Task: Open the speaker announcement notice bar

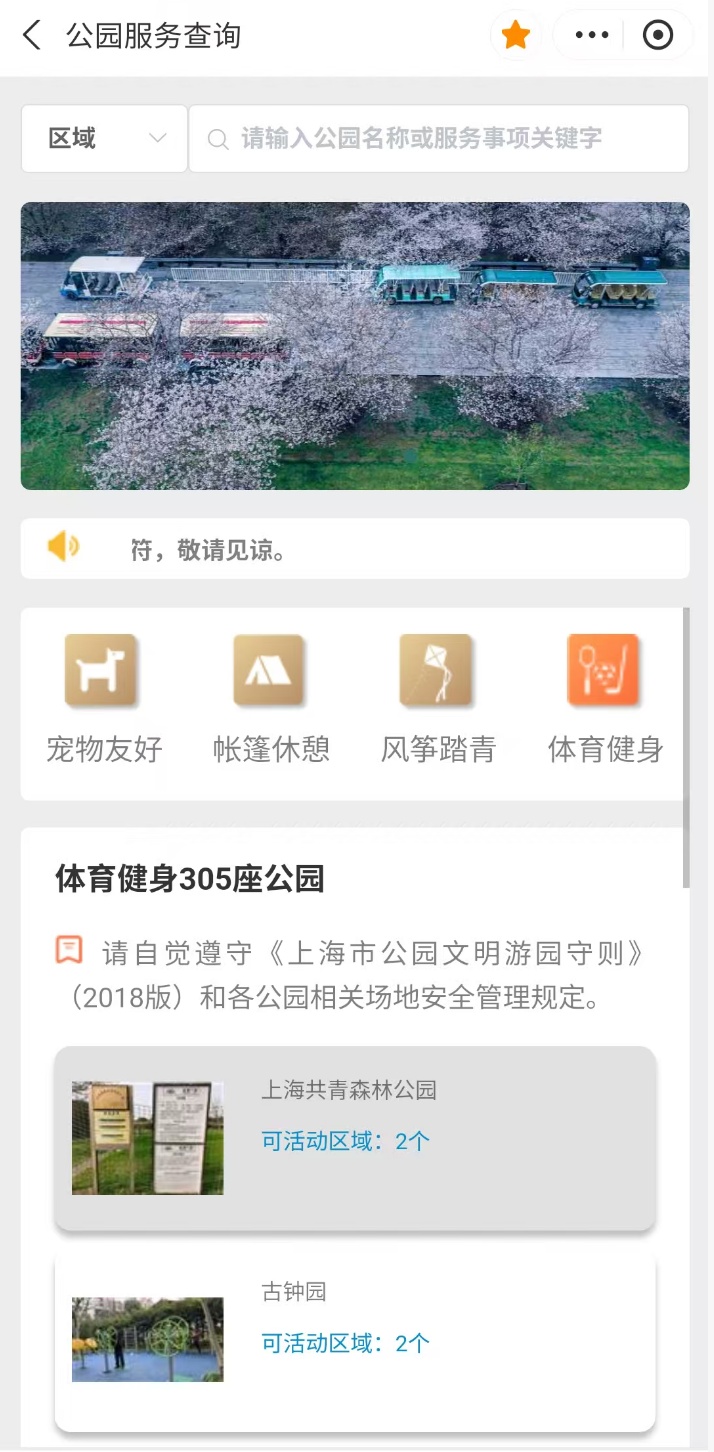Action: [x=355, y=549]
